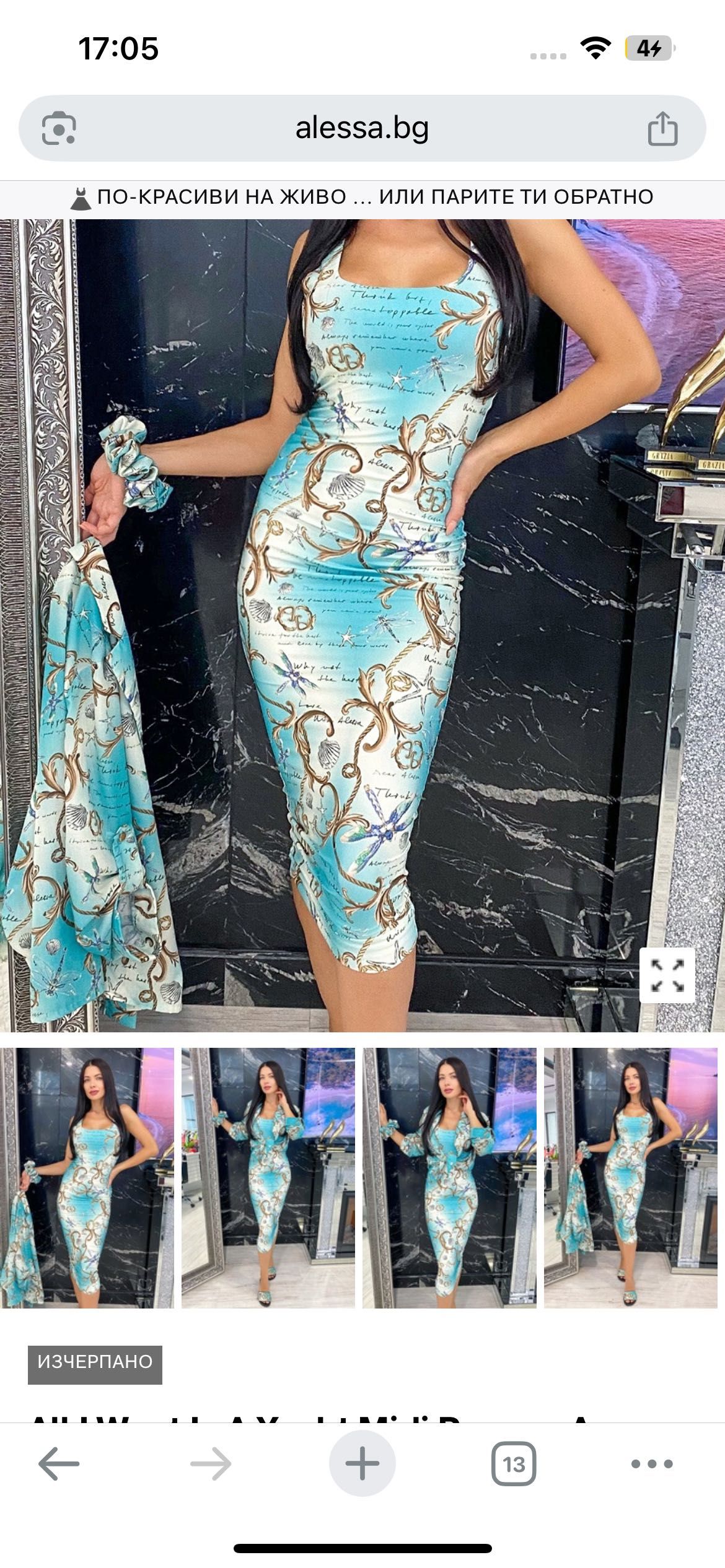
Task: Select second thumbnail showing full outfit with shoes
Action: [268, 1177]
